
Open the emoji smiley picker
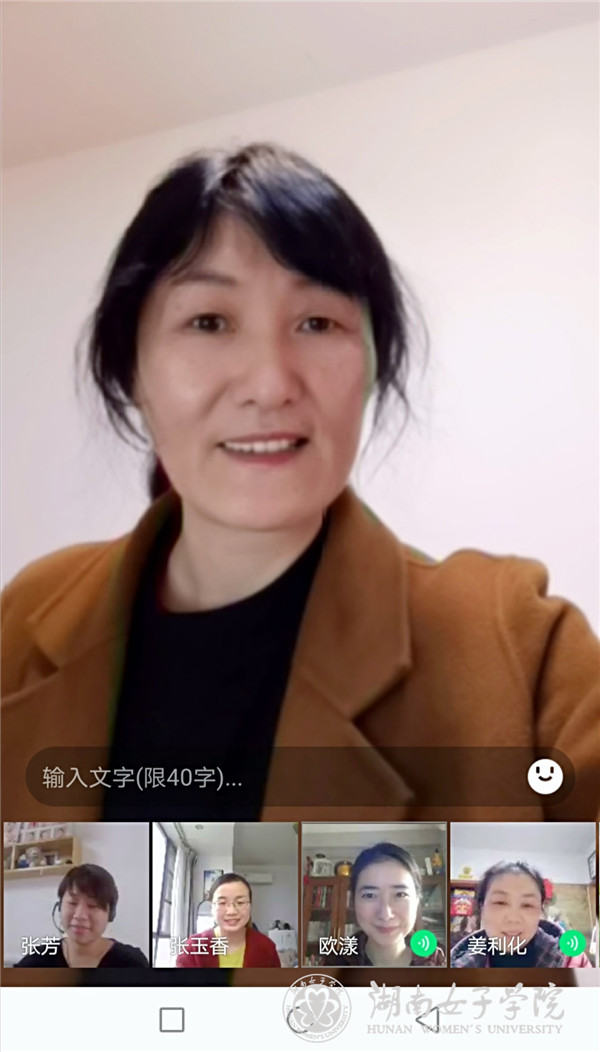(545, 776)
